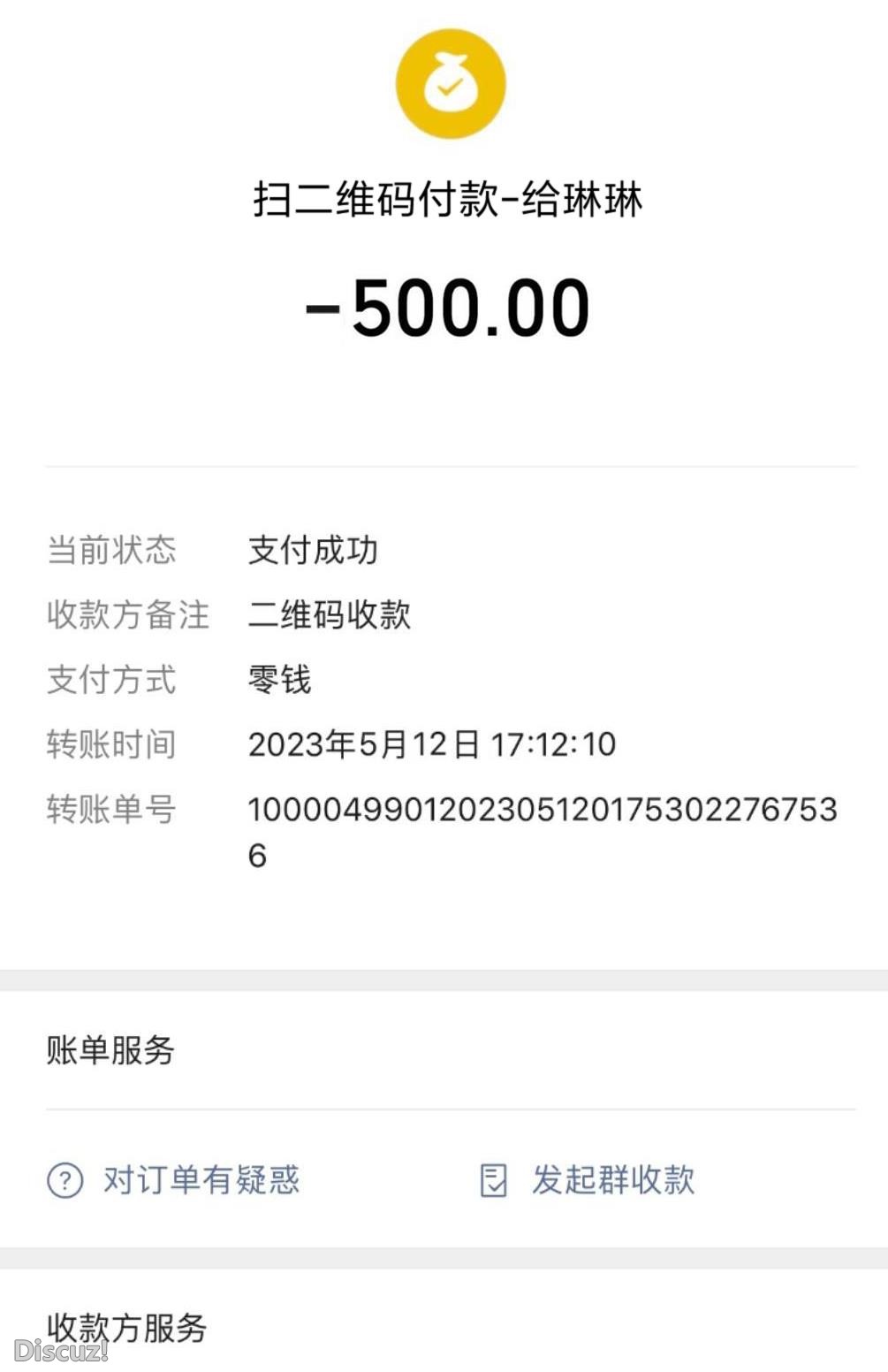Tap the transaction title 扫二维码付款-给琳琳

[444, 198]
